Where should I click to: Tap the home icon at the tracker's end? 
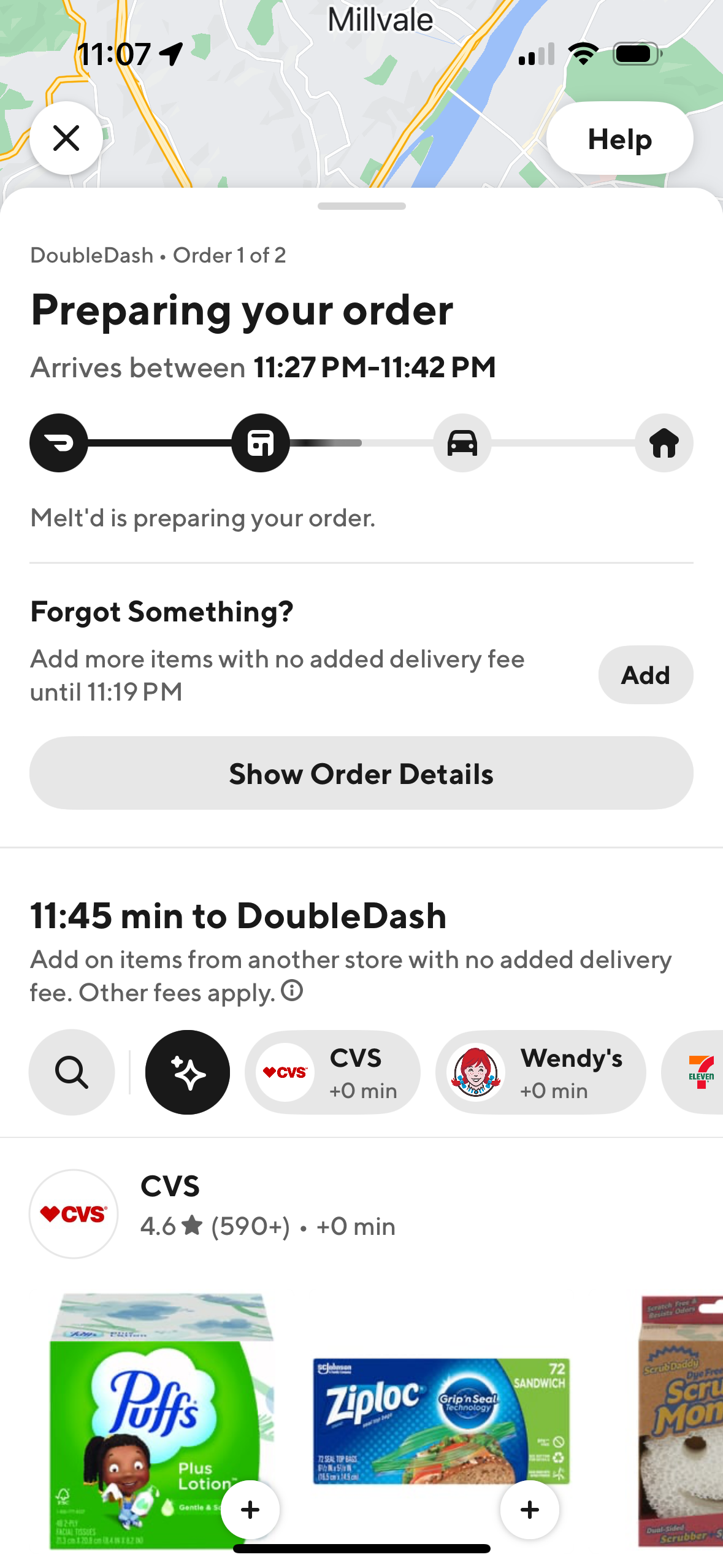pos(664,443)
